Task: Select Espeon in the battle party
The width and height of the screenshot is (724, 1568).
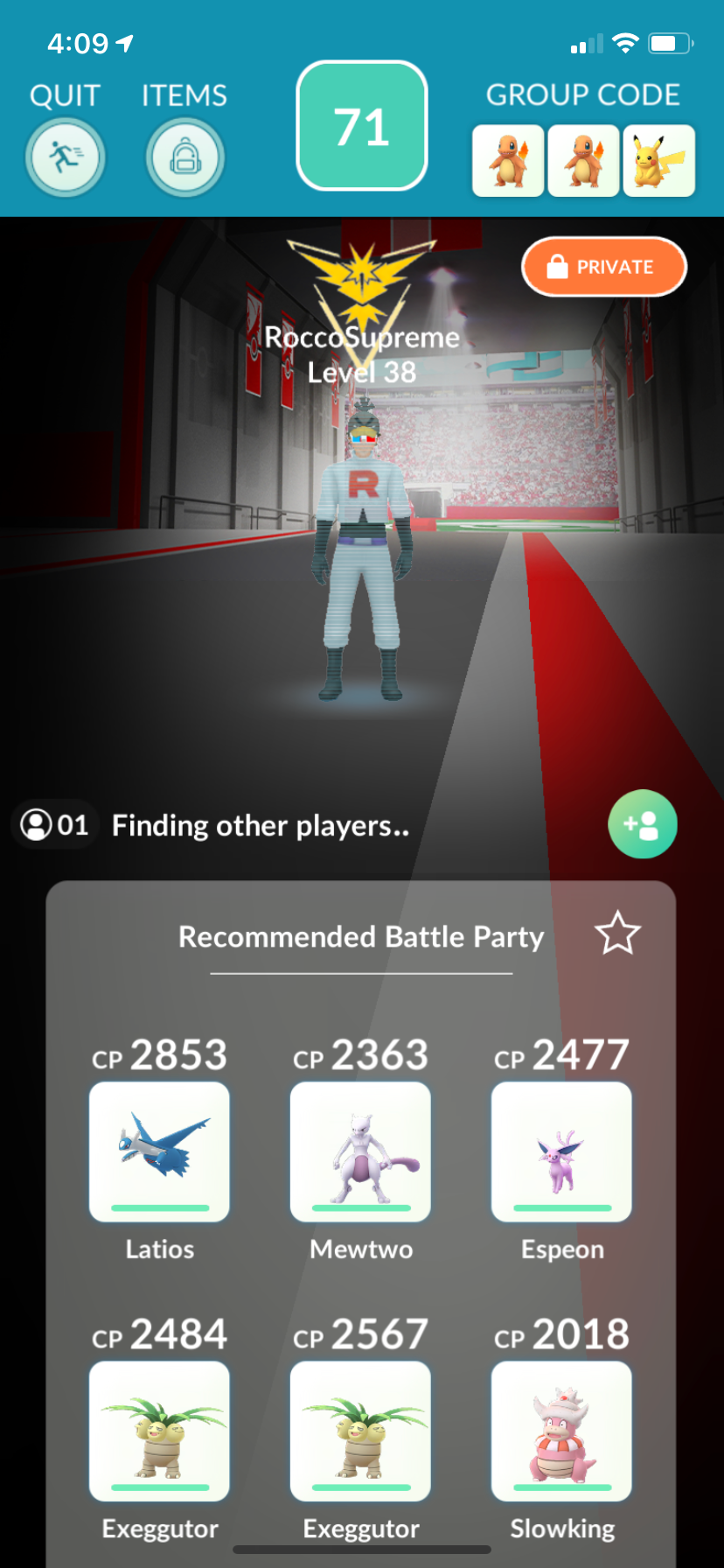Action: pyautogui.click(x=561, y=1151)
